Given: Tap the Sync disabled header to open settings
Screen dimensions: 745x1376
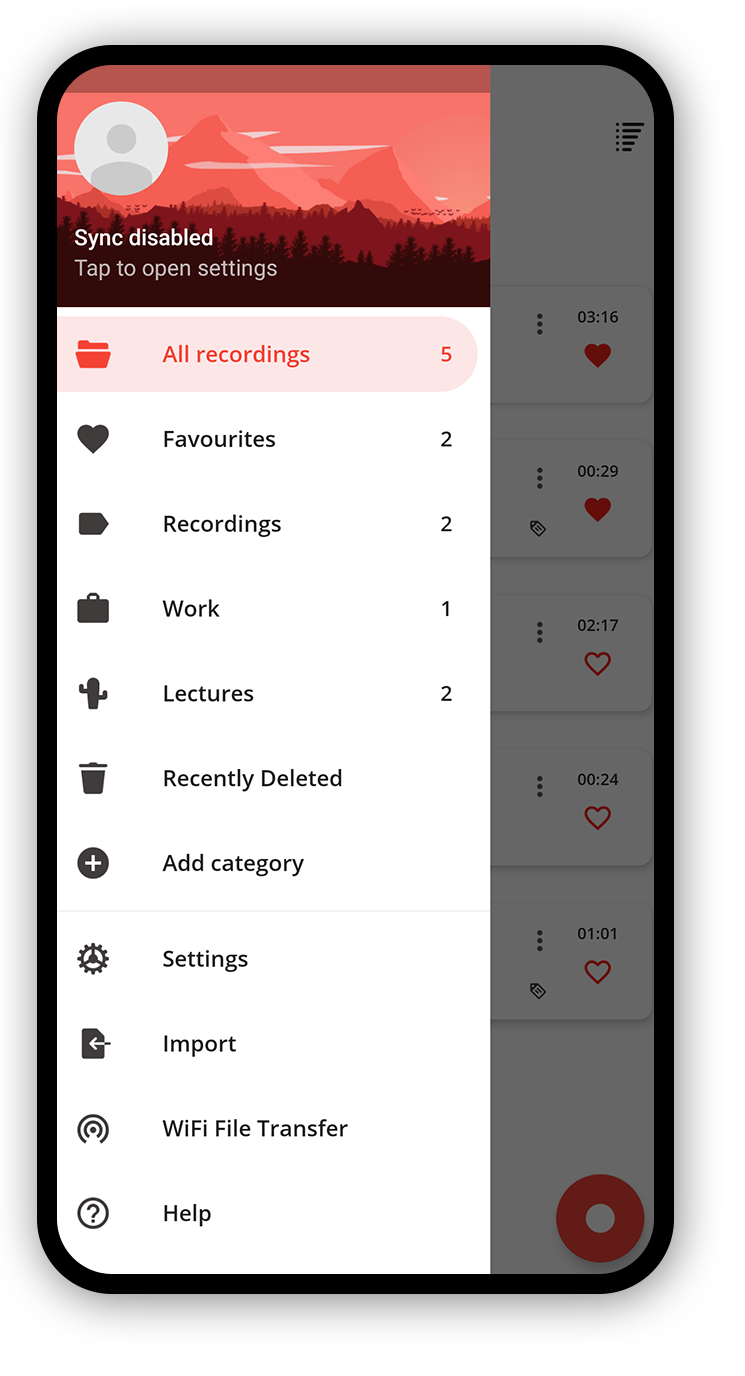Looking at the screenshot, I should 175,252.
